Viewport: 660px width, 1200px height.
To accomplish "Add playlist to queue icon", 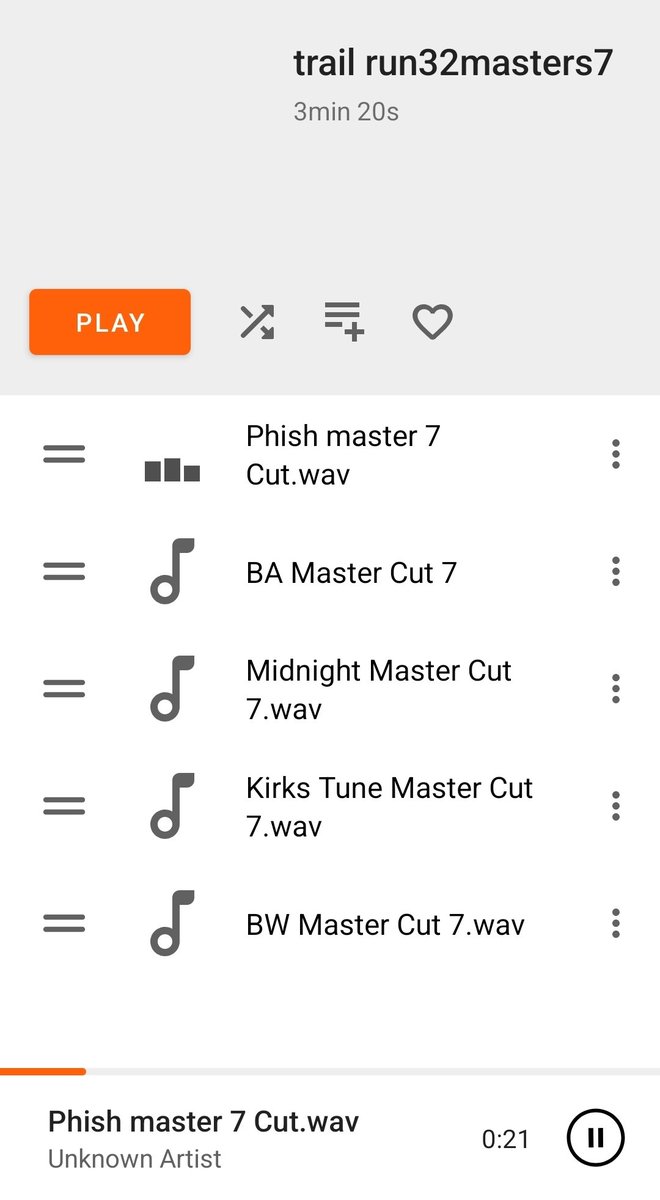I will click(x=344, y=322).
